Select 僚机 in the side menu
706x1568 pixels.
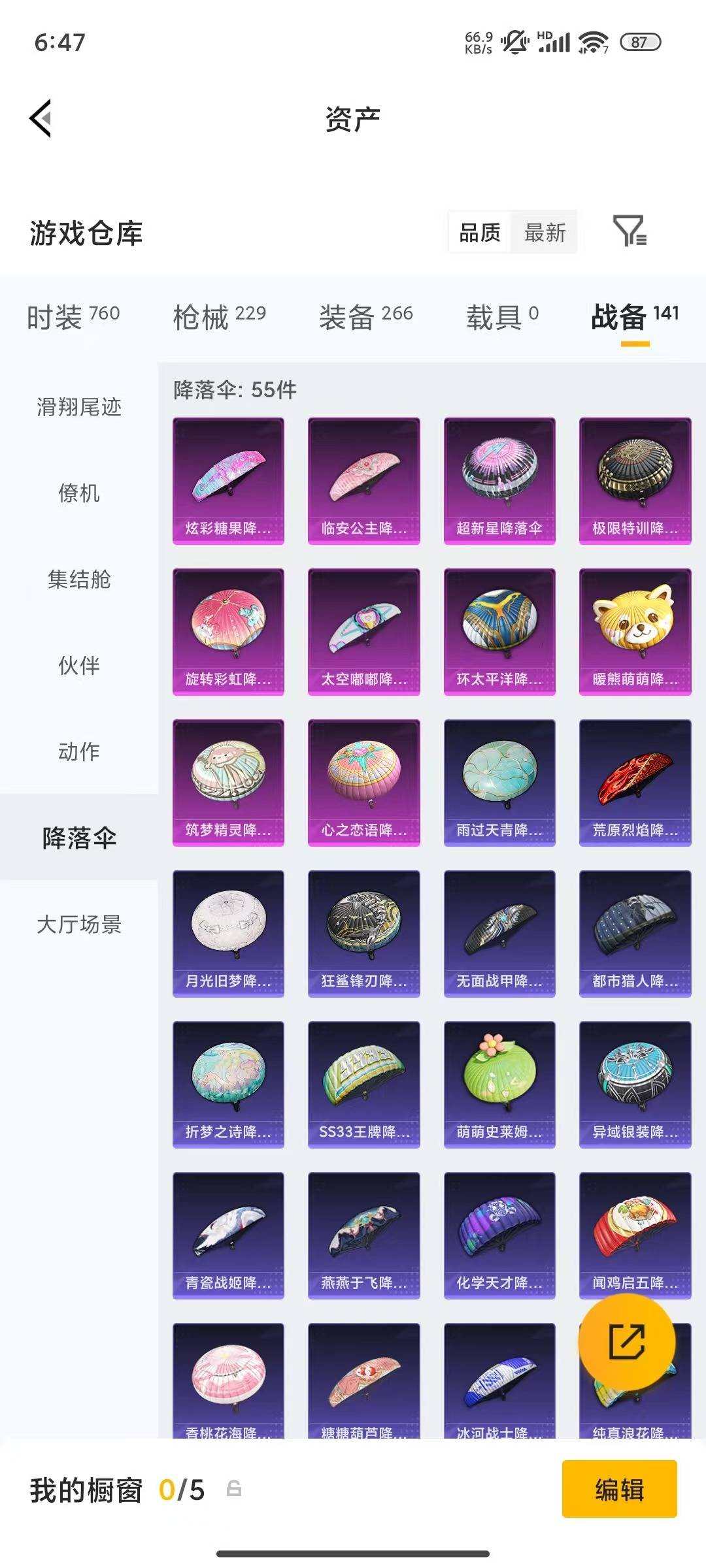pos(79,493)
